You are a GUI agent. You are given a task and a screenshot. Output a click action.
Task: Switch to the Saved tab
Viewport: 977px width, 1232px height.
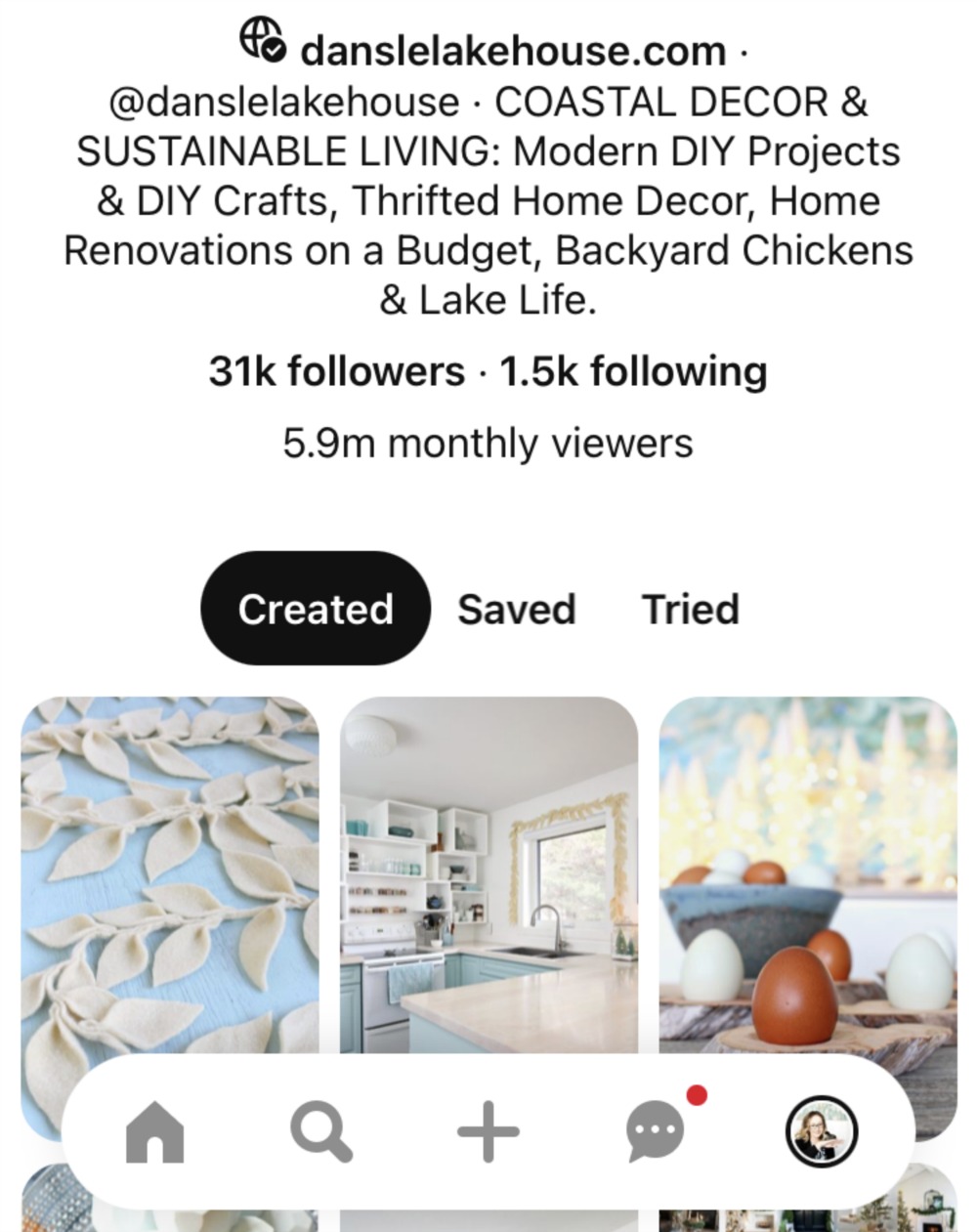coord(516,609)
